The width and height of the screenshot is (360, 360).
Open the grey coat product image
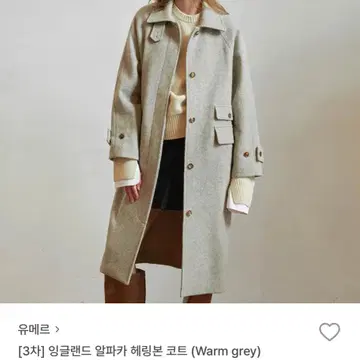[180, 151]
